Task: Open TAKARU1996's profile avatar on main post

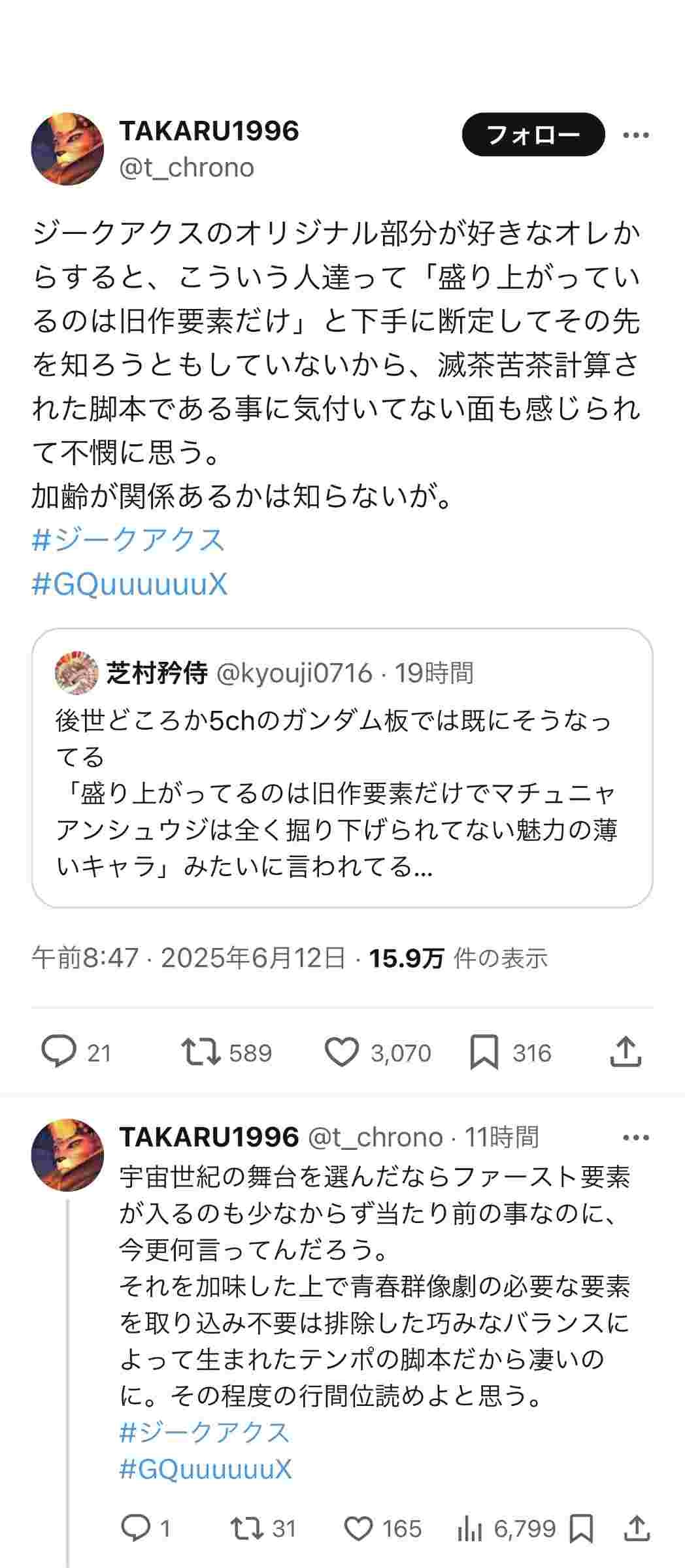Action: 67,149
